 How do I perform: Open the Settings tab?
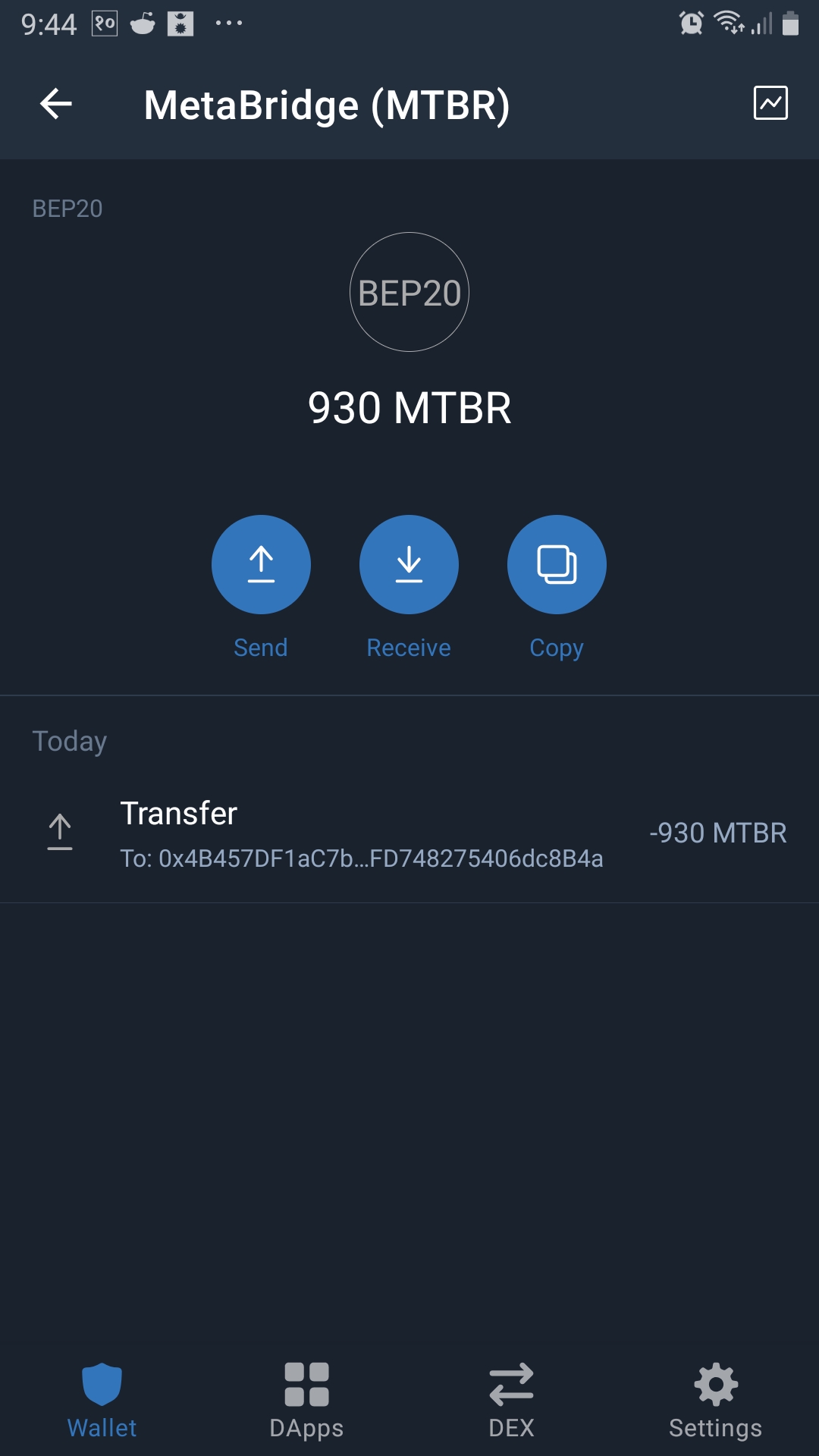716,1400
